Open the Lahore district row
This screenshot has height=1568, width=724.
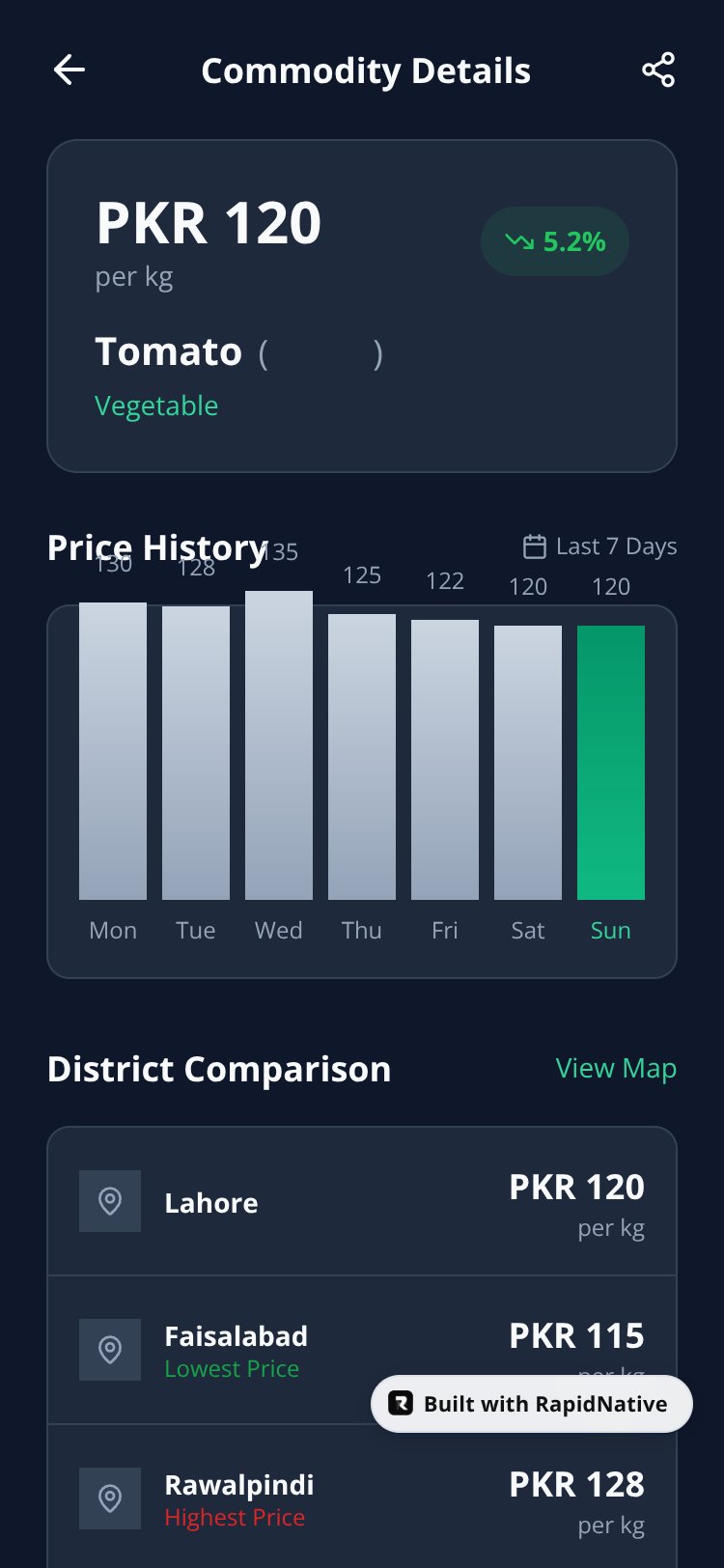click(362, 1201)
